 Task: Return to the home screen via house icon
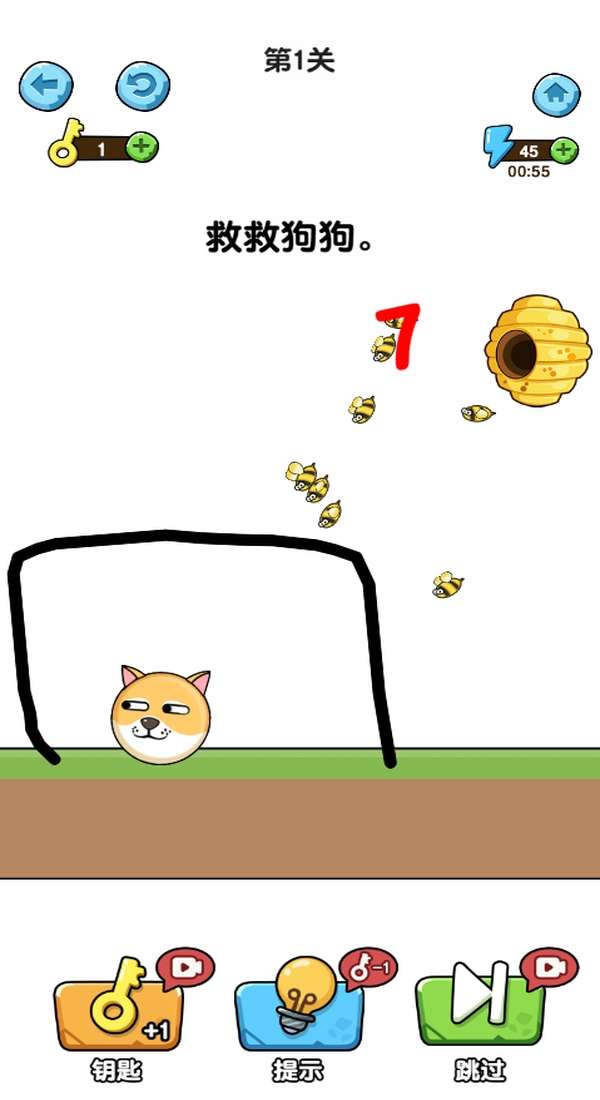[556, 96]
